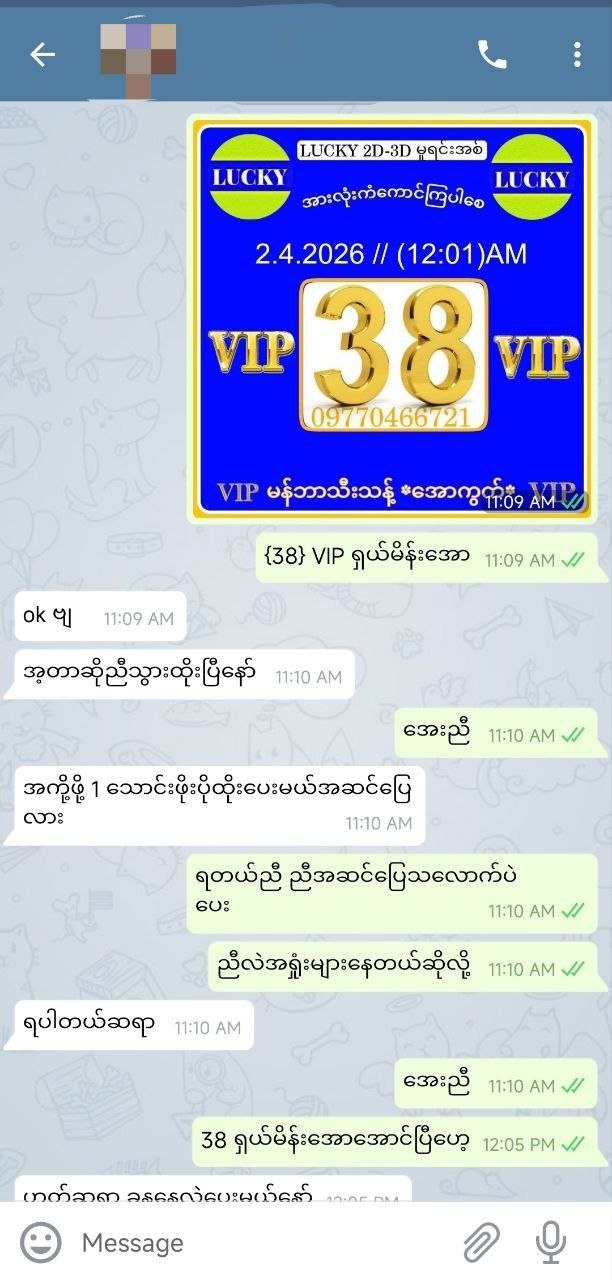Attach a file with the paperclip
The width and height of the screenshot is (612, 1280).
pos(481,1243)
